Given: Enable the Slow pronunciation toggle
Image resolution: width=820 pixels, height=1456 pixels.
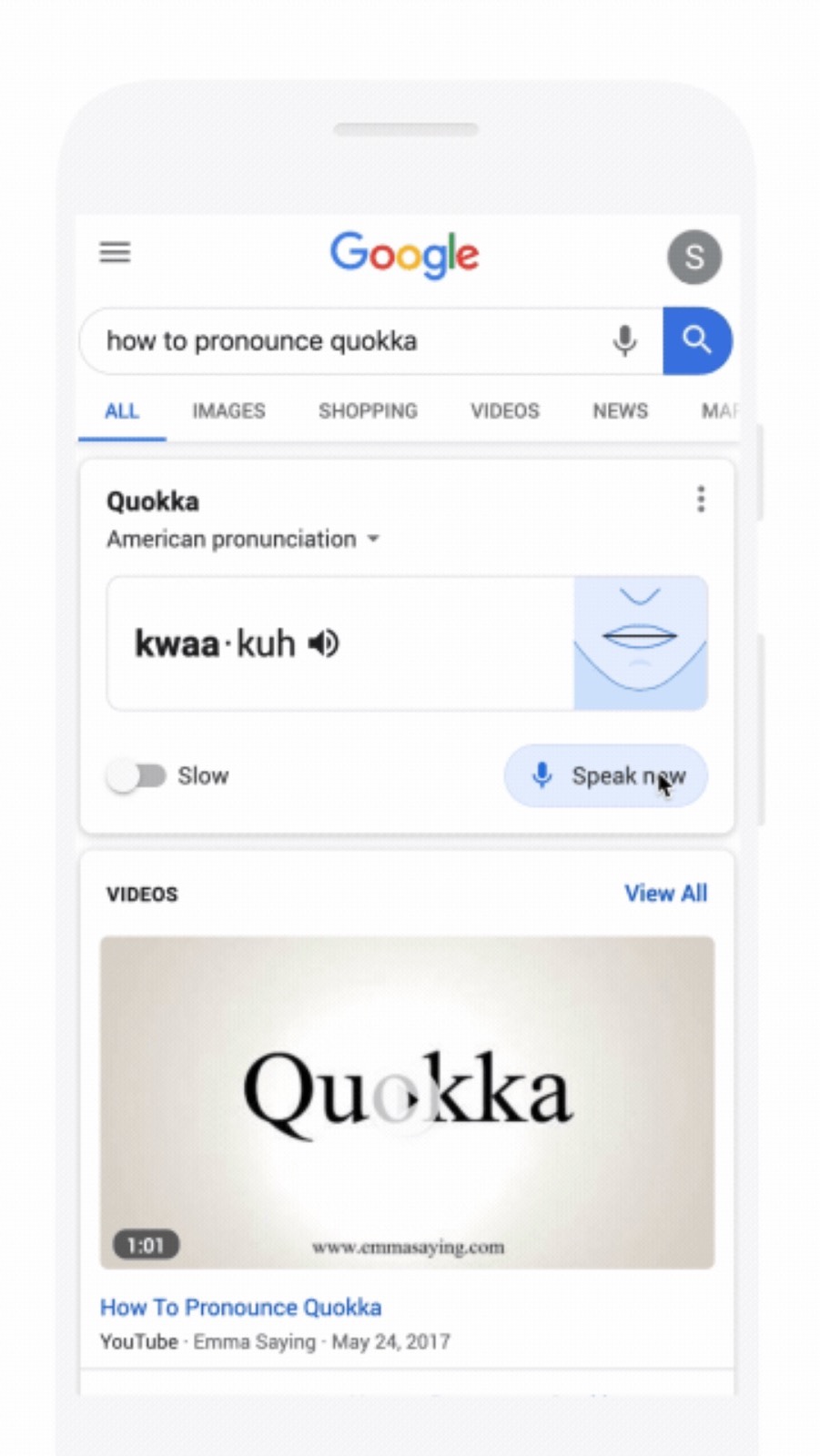Looking at the screenshot, I should click(x=137, y=776).
